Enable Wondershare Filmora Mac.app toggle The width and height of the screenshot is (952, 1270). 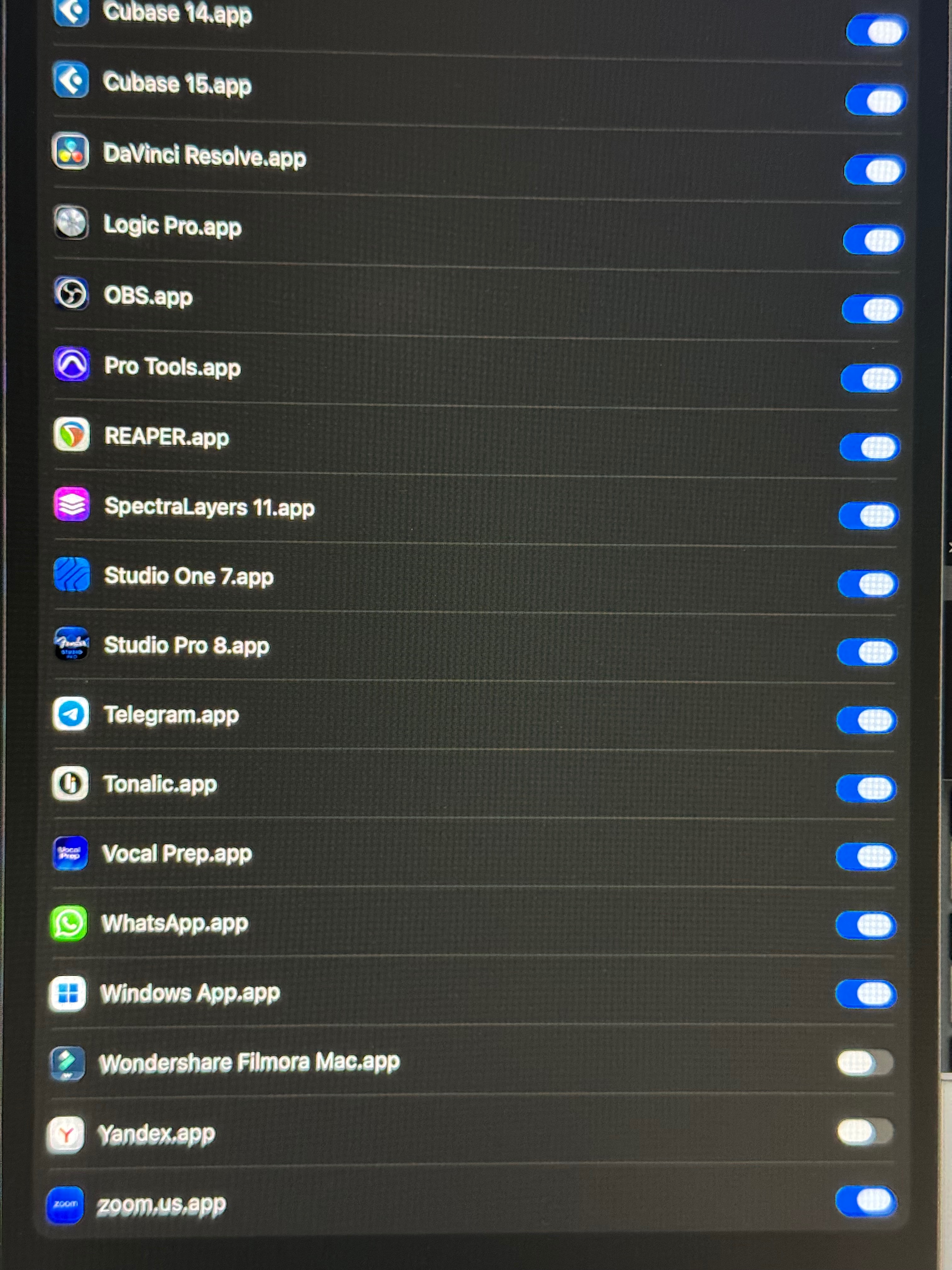[x=865, y=1063]
